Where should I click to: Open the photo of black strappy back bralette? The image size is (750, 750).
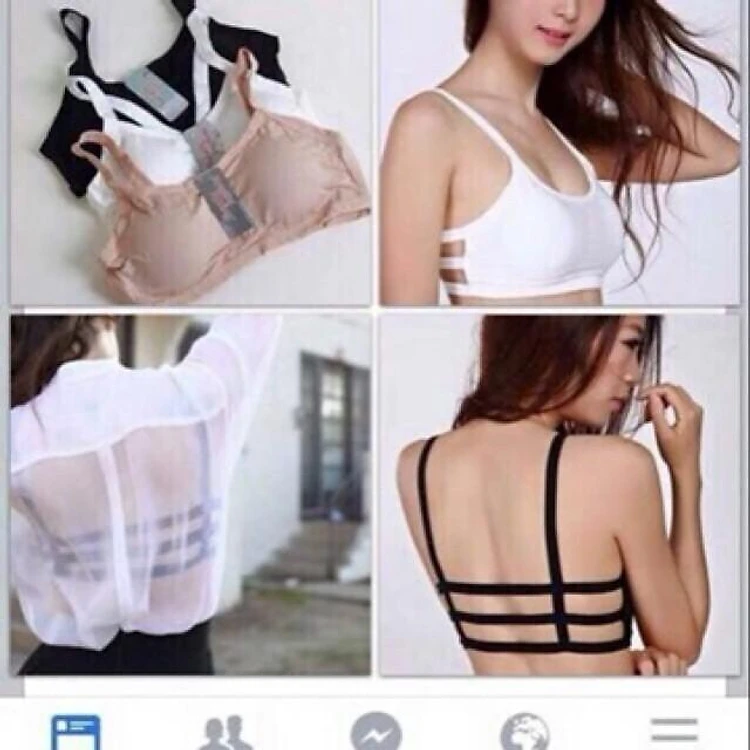[560, 495]
